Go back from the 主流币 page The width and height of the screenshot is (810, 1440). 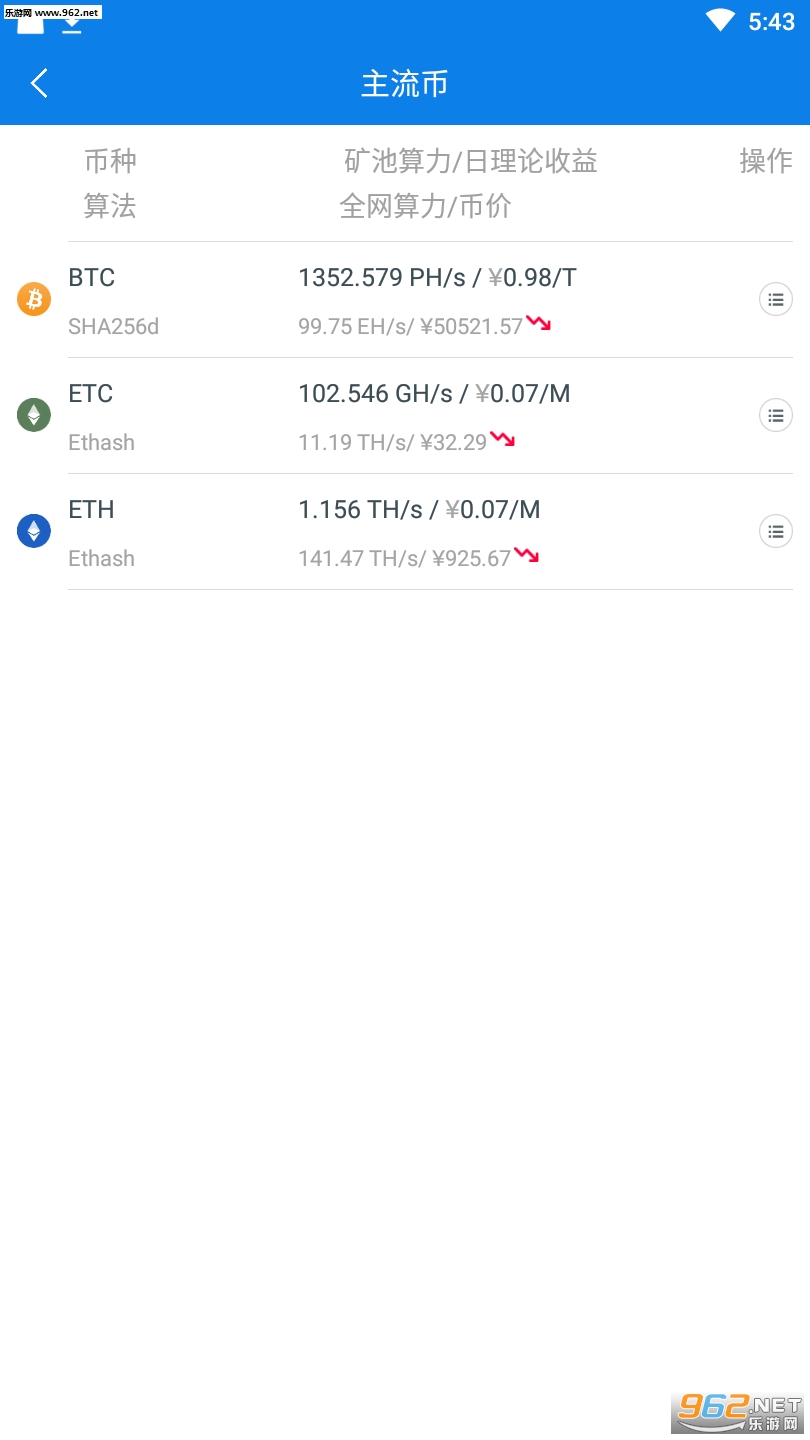[x=40, y=84]
